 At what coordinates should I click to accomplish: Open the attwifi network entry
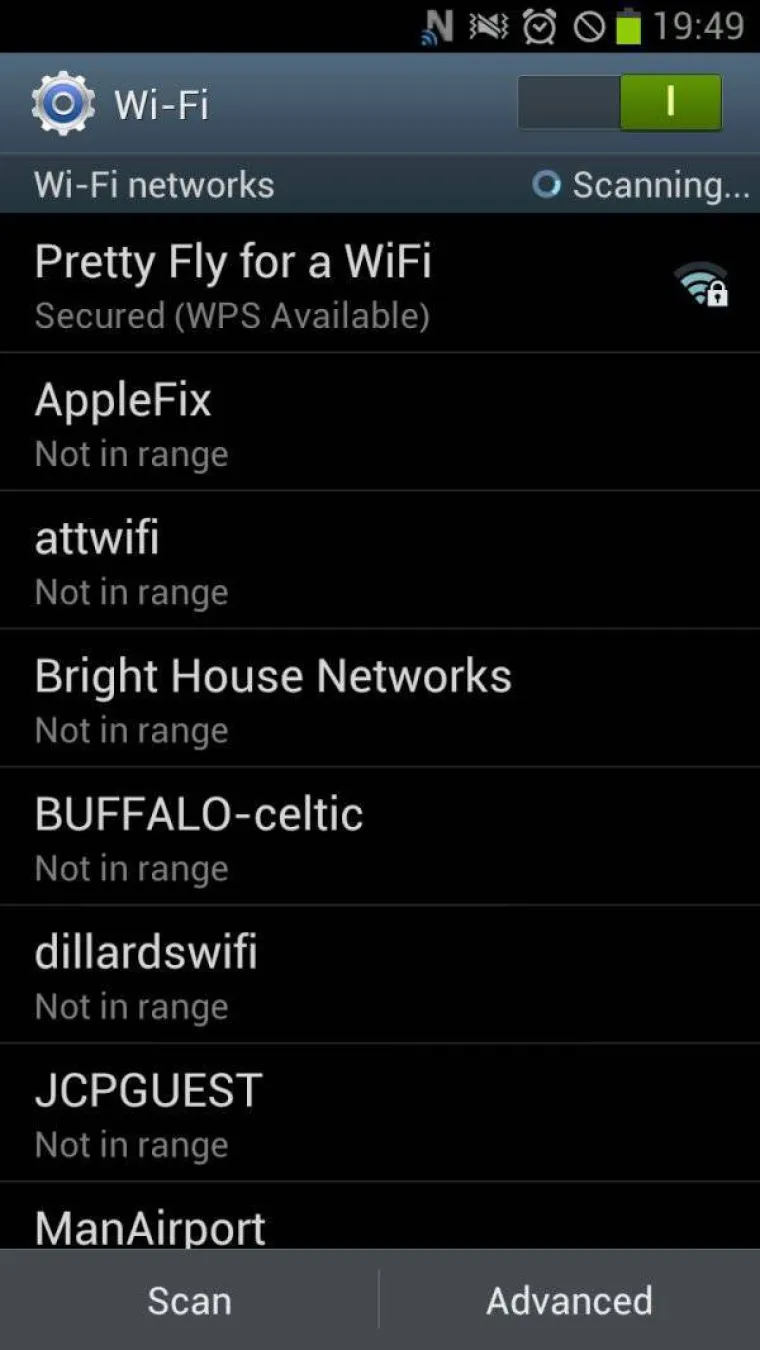pos(380,561)
